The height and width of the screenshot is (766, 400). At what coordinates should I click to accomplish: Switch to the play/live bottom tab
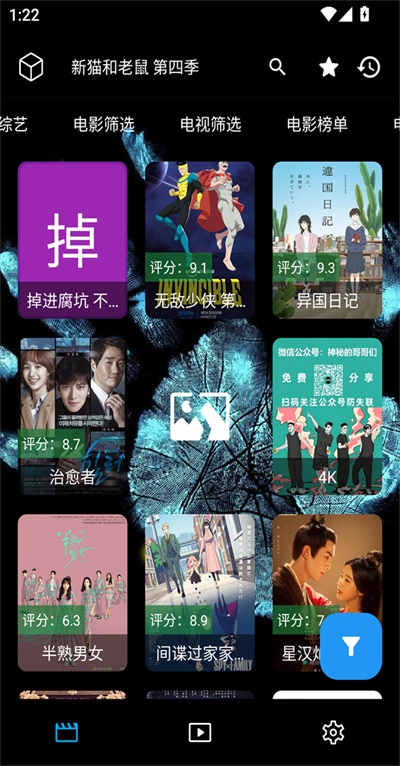pos(200,732)
